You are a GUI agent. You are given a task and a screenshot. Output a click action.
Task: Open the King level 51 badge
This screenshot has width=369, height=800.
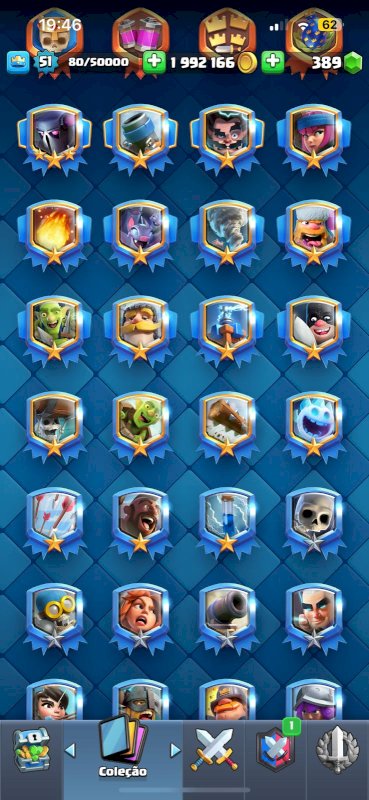[x=44, y=62]
